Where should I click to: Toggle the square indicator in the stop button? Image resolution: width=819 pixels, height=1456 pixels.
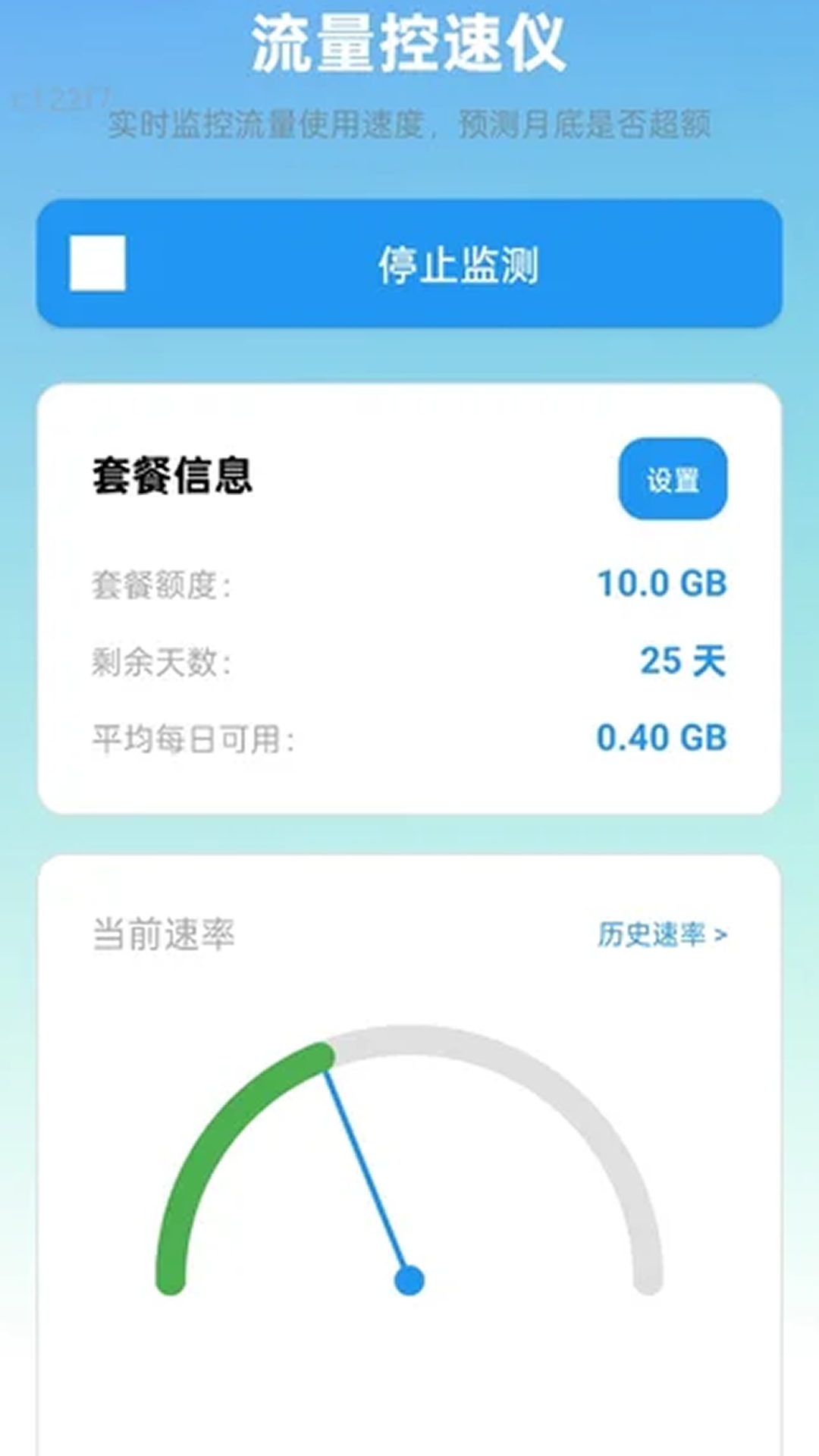pos(99,263)
